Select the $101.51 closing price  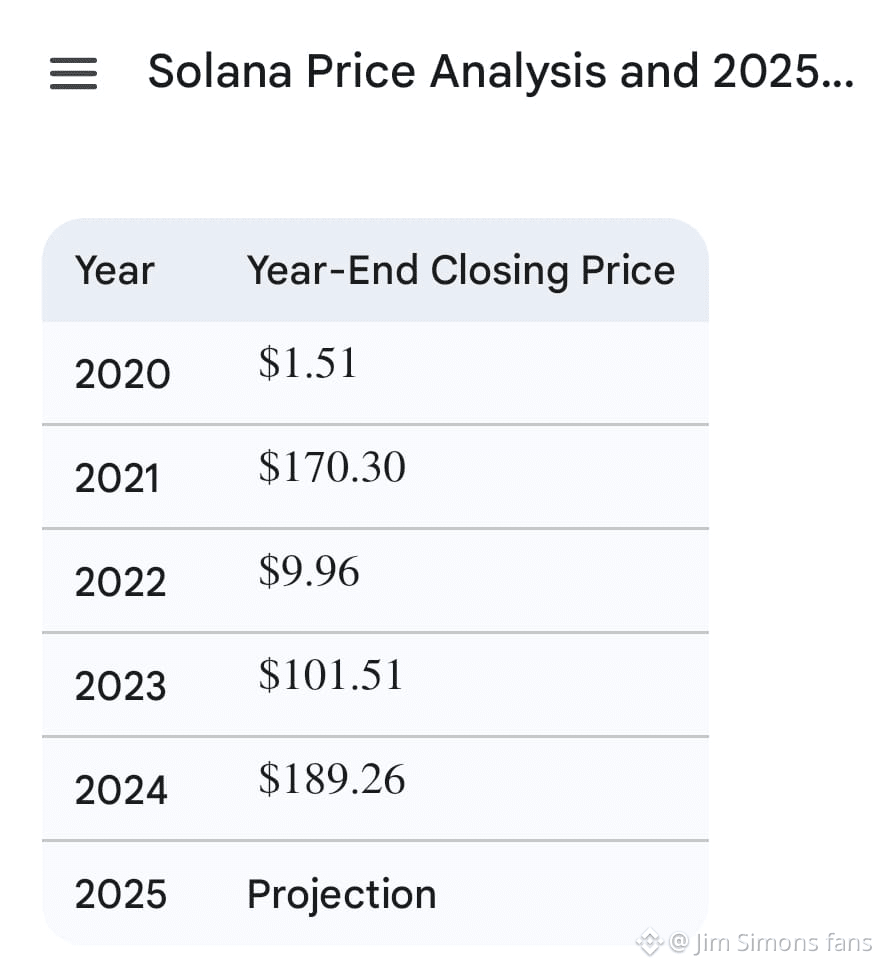(331, 674)
